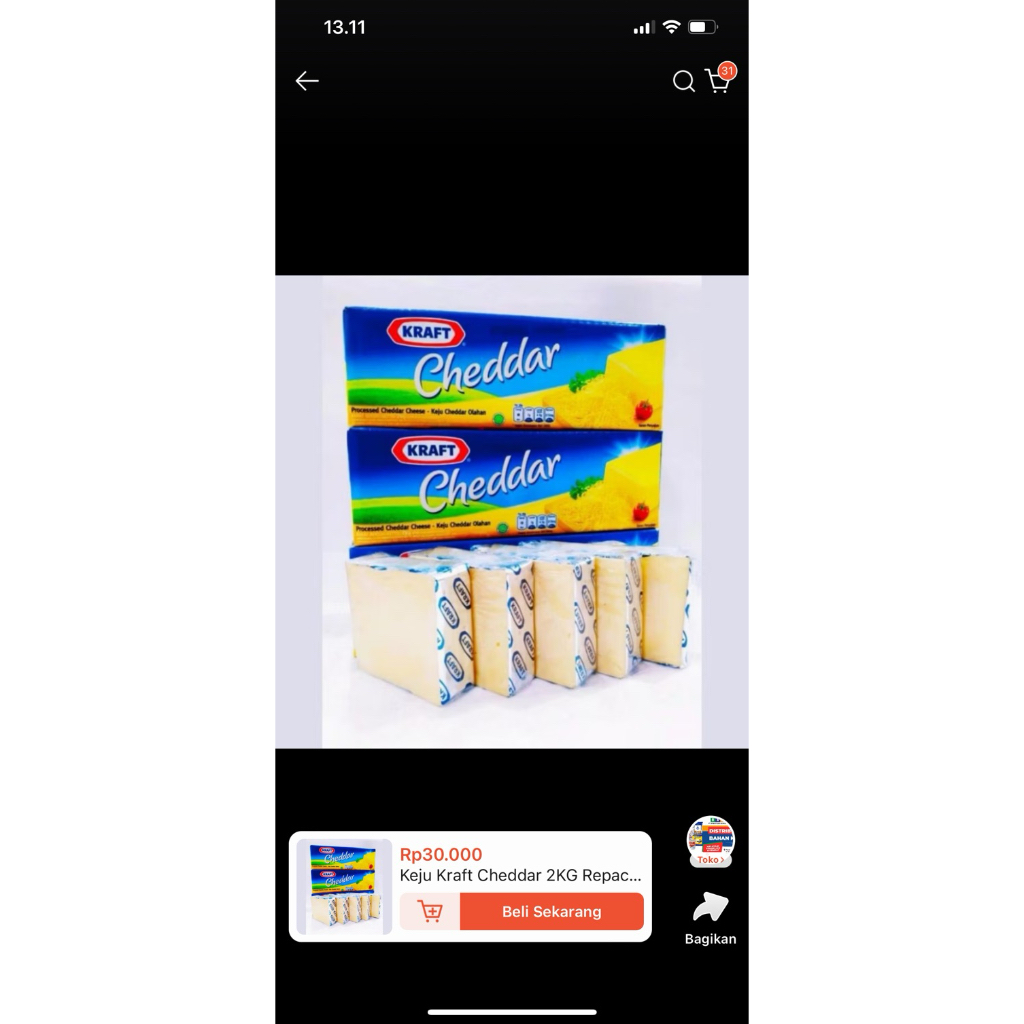Open the search icon

(683, 82)
